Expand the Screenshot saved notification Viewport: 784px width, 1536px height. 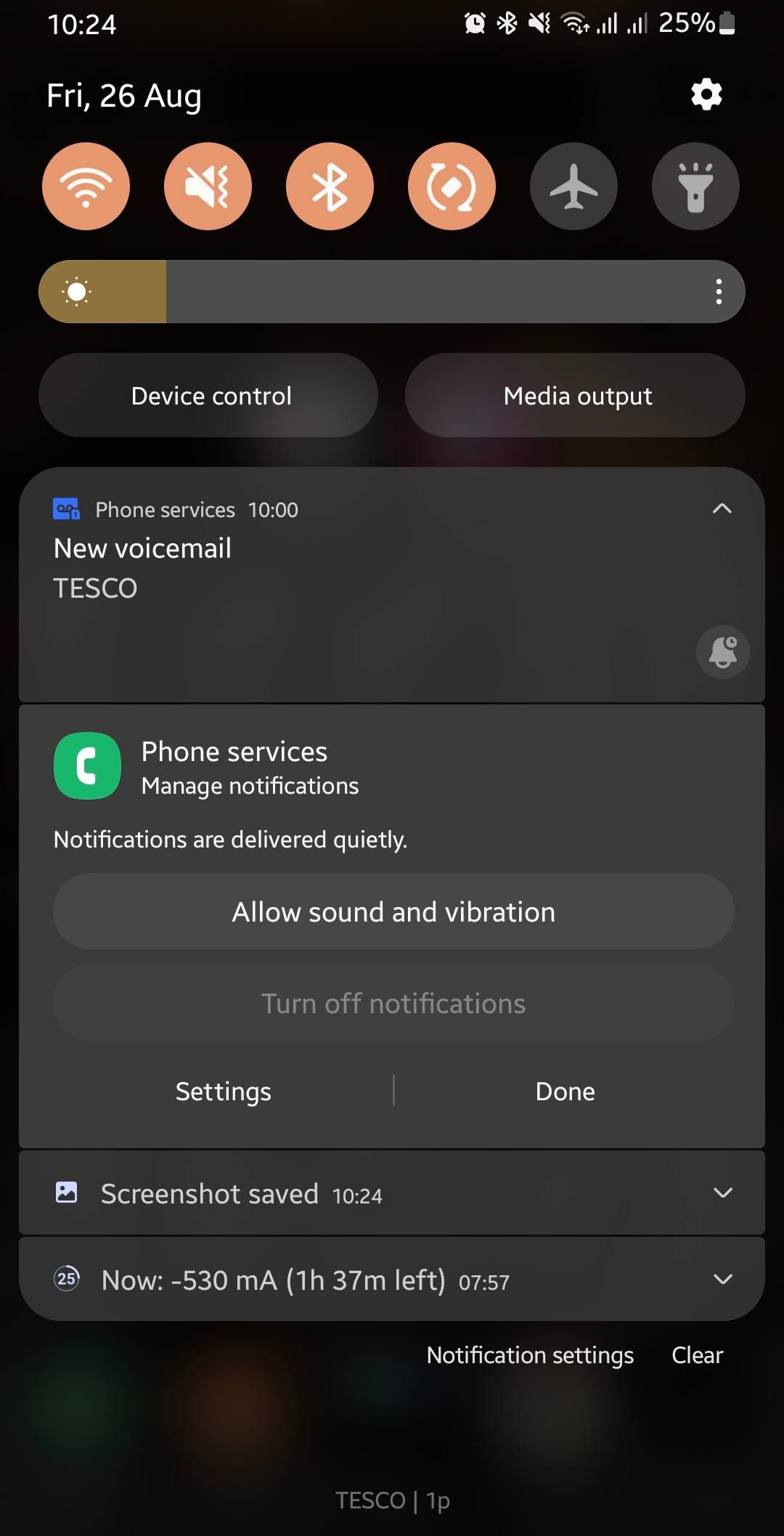(722, 1193)
